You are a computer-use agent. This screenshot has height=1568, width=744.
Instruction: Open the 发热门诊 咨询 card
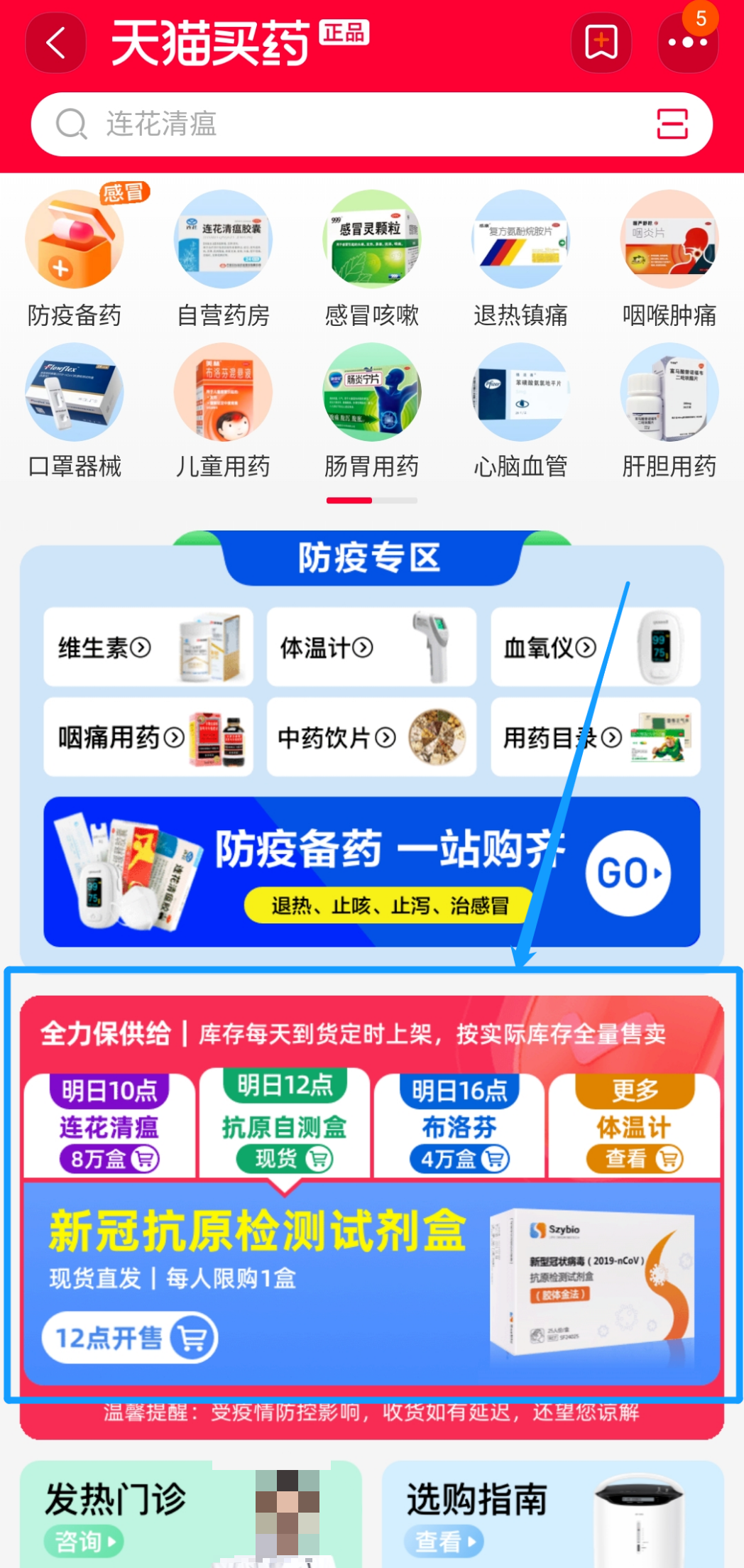191,1514
